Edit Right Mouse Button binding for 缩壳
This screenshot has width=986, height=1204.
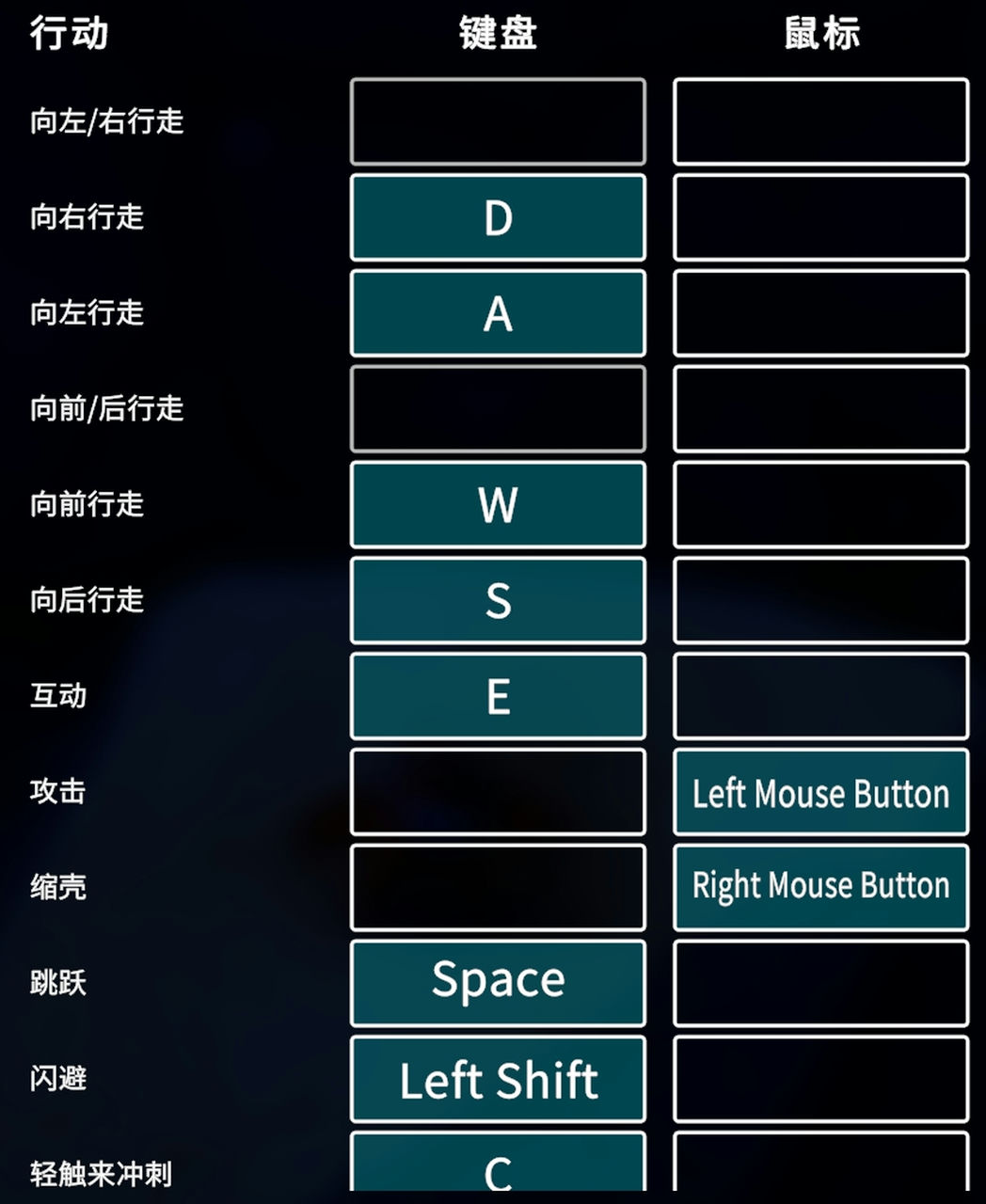pos(820,887)
